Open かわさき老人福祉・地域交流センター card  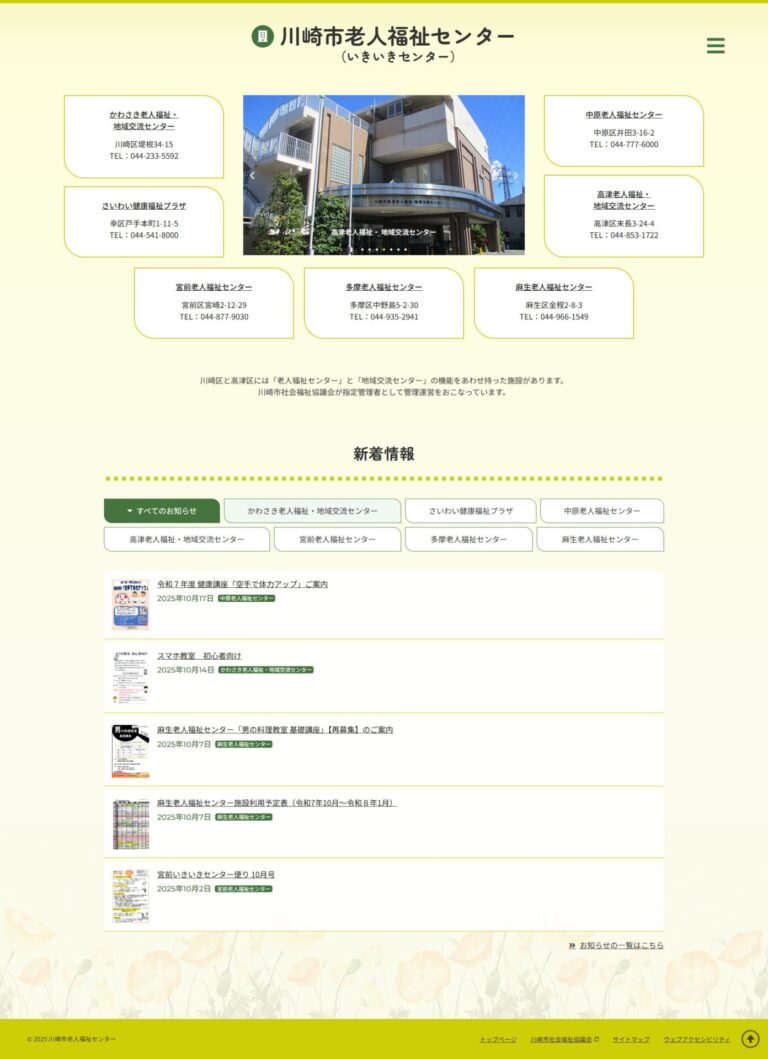[143, 120]
